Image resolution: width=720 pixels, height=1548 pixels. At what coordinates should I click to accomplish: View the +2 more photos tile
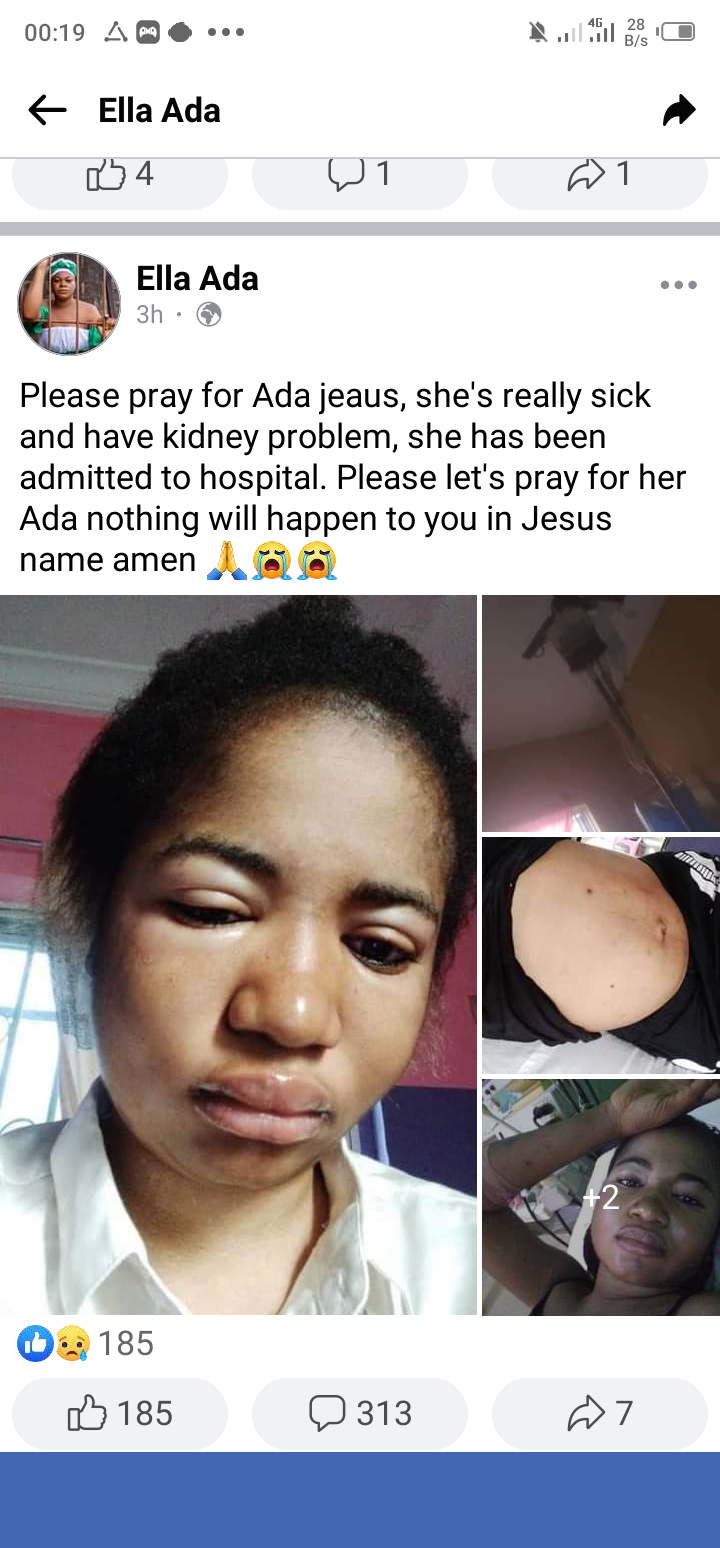pyautogui.click(x=601, y=1197)
